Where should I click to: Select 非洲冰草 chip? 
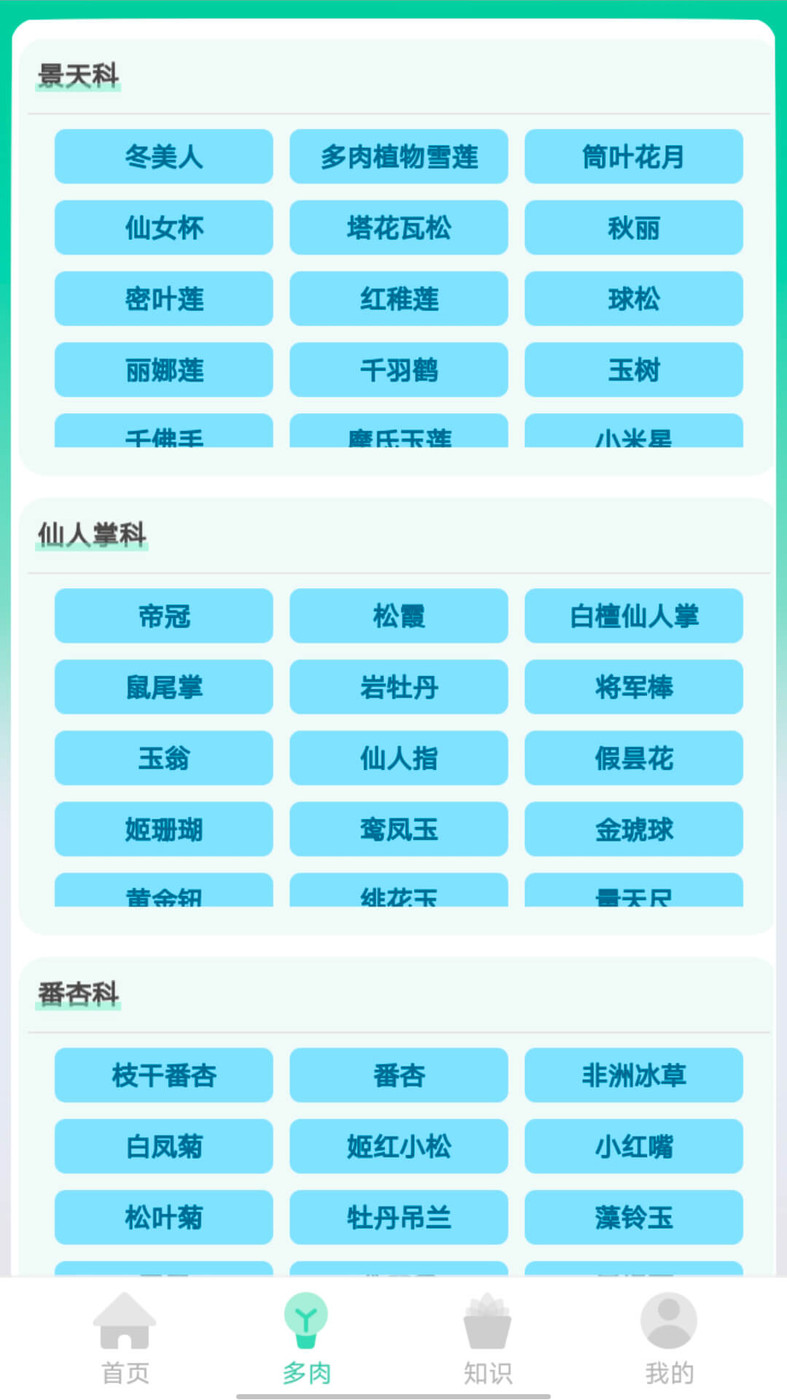pos(633,1075)
